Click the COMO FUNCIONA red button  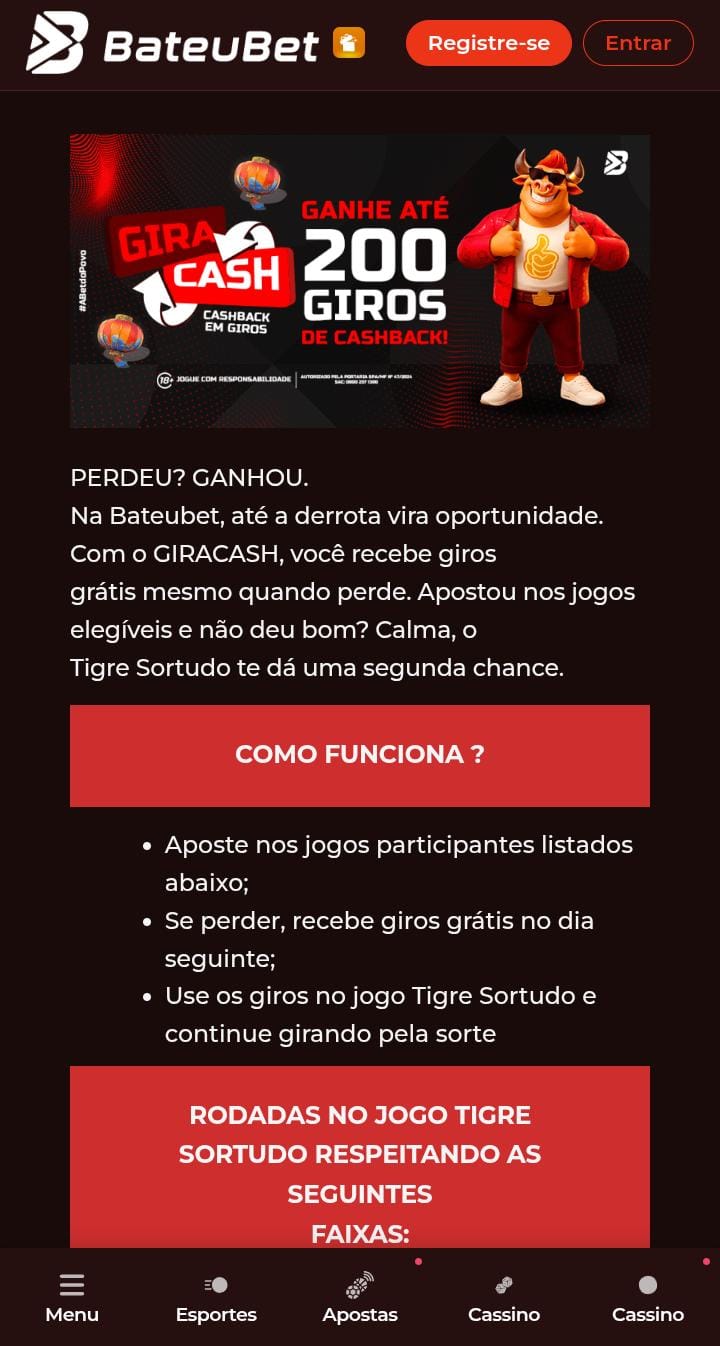pos(360,755)
